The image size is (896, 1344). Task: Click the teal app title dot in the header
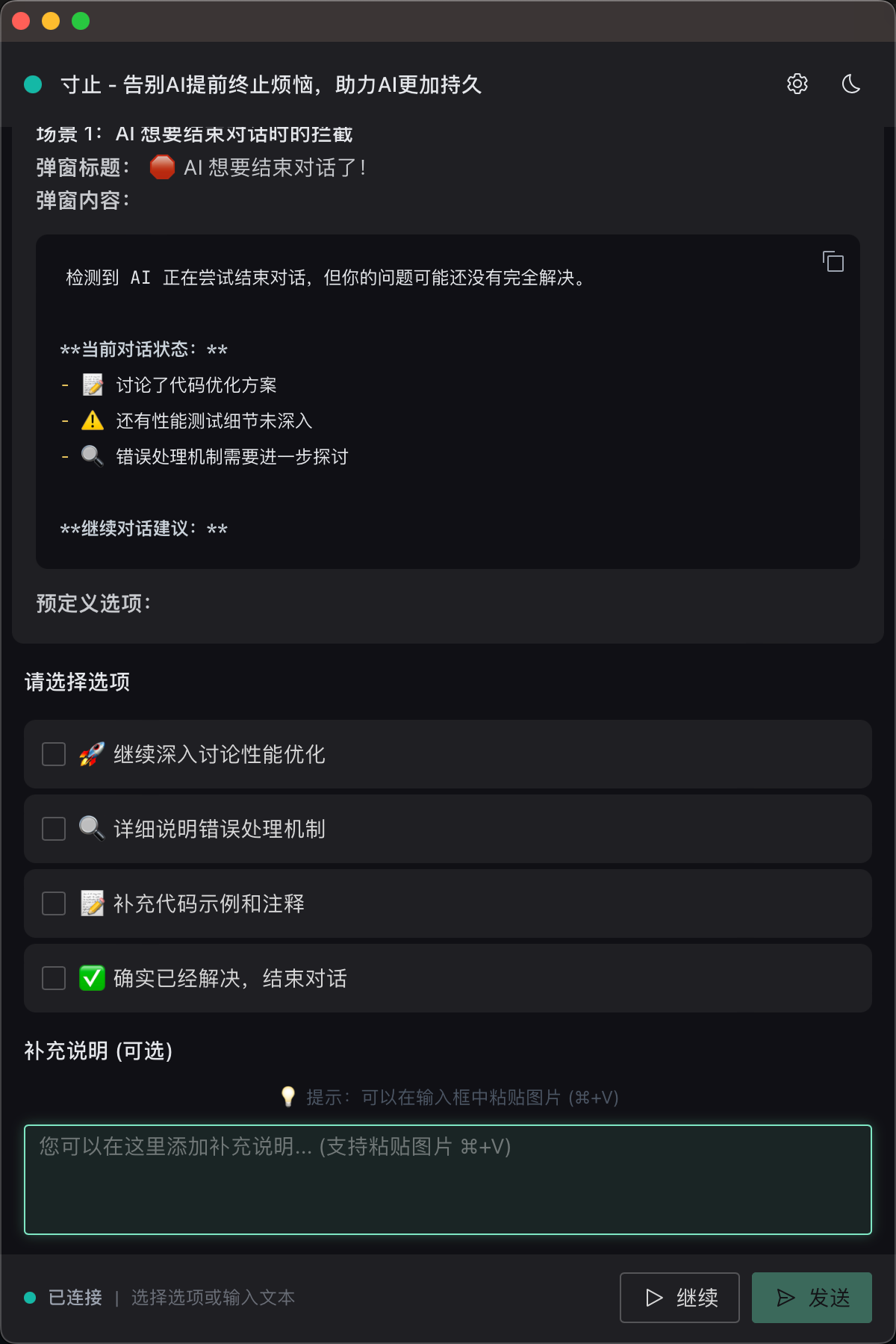pos(31,84)
